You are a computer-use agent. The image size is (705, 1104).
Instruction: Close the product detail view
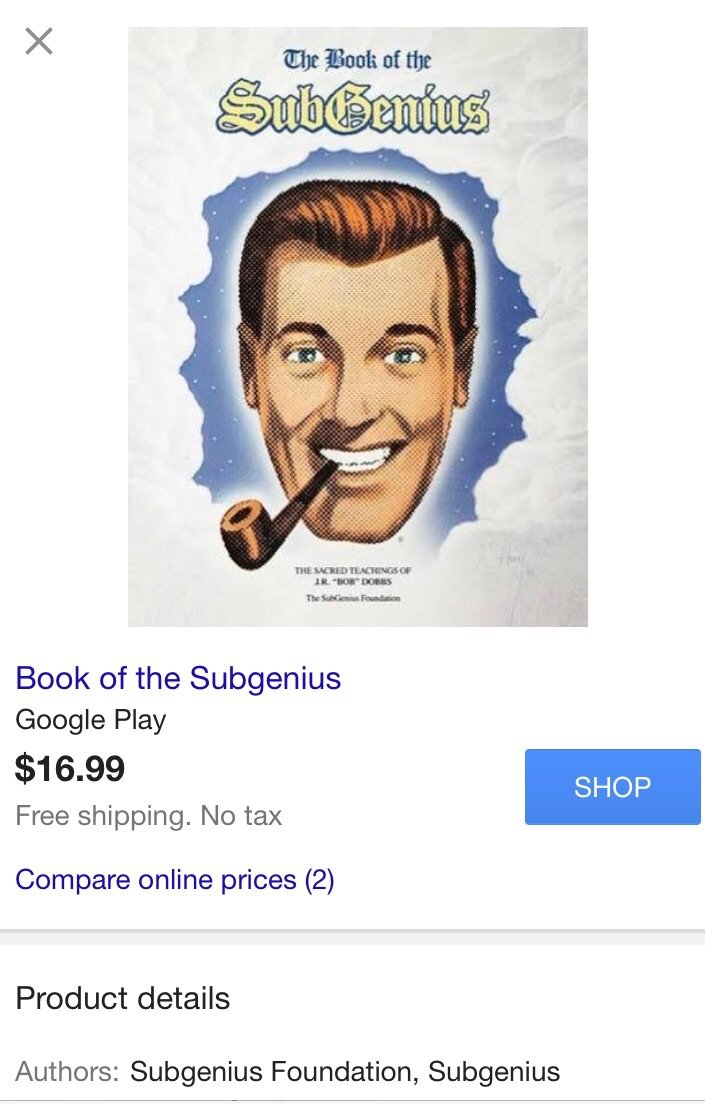click(x=38, y=41)
